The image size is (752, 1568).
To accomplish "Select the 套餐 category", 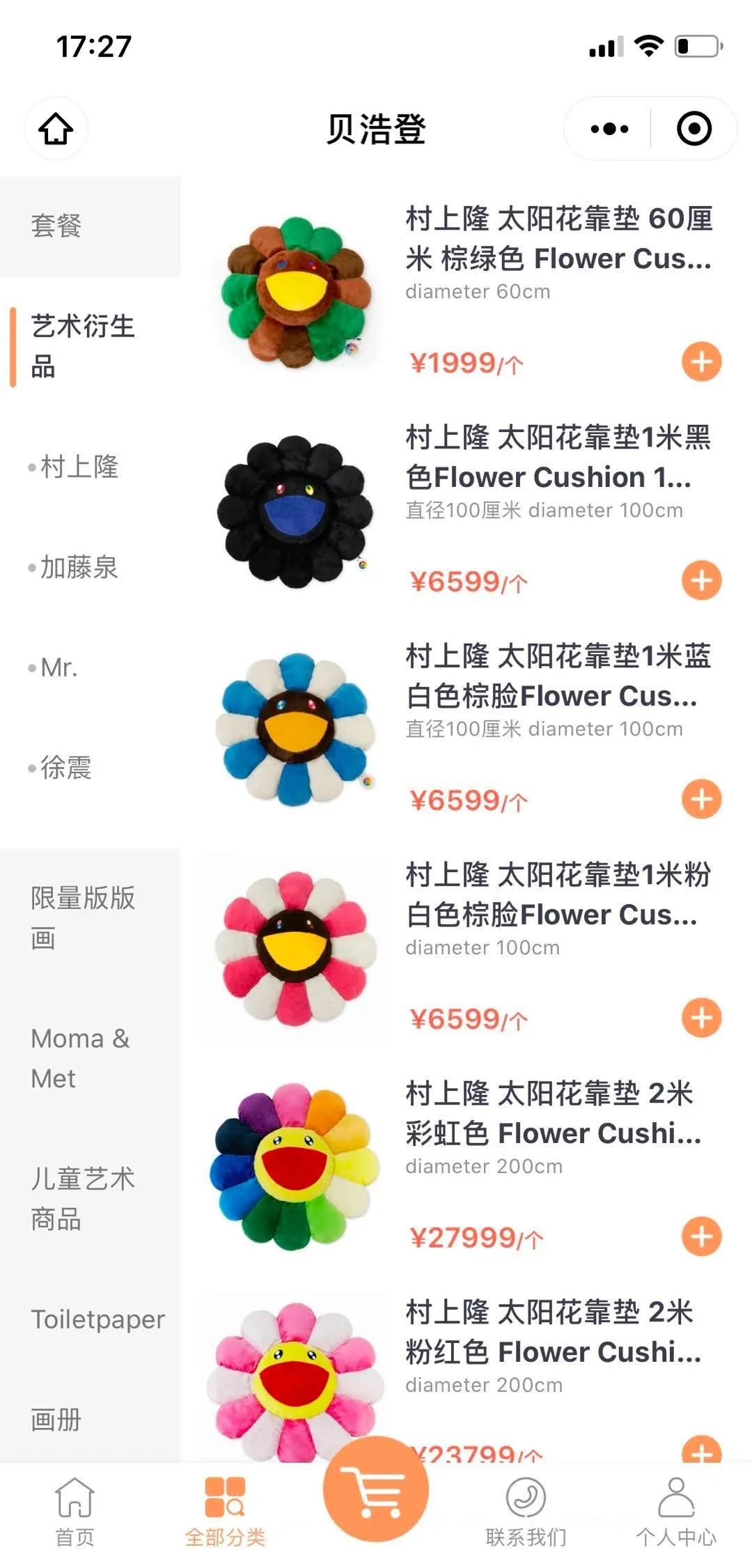I will click(56, 226).
